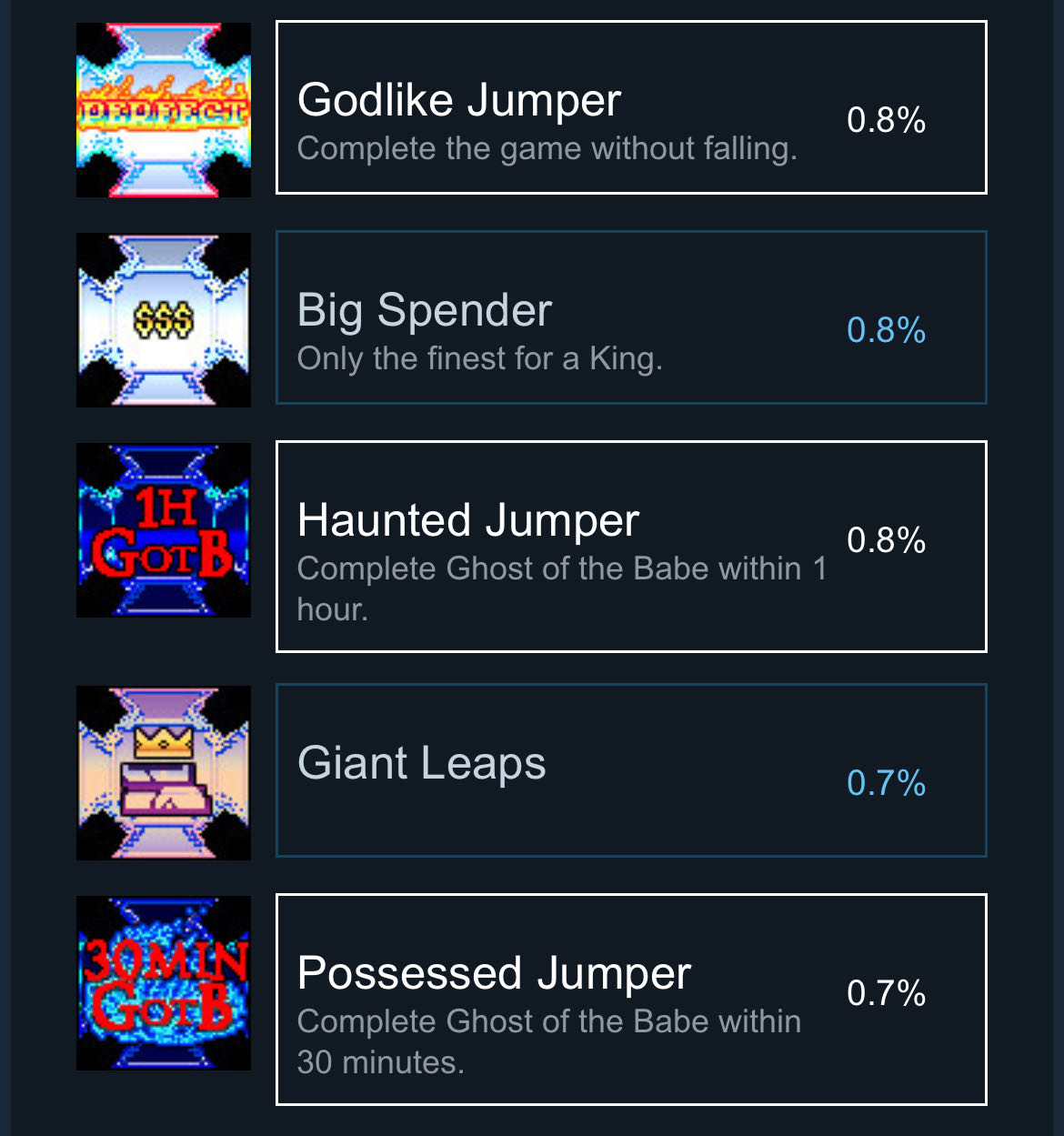Open the Godlike Jumper achievement

[x=630, y=107]
